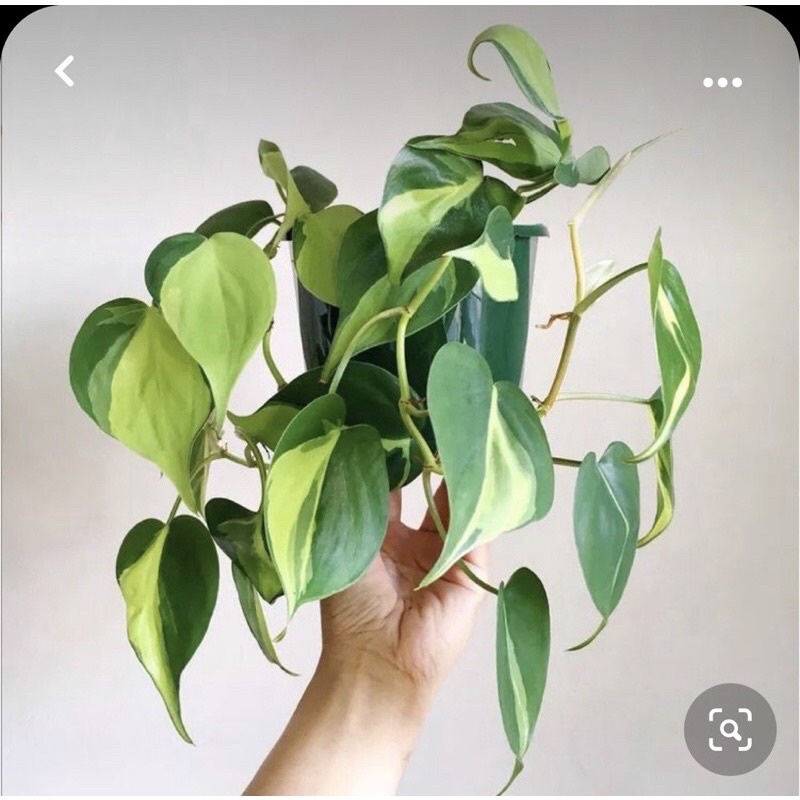The height and width of the screenshot is (800, 800).
Task: Open the three-dot overflow menu
Action: pyautogui.click(x=722, y=82)
